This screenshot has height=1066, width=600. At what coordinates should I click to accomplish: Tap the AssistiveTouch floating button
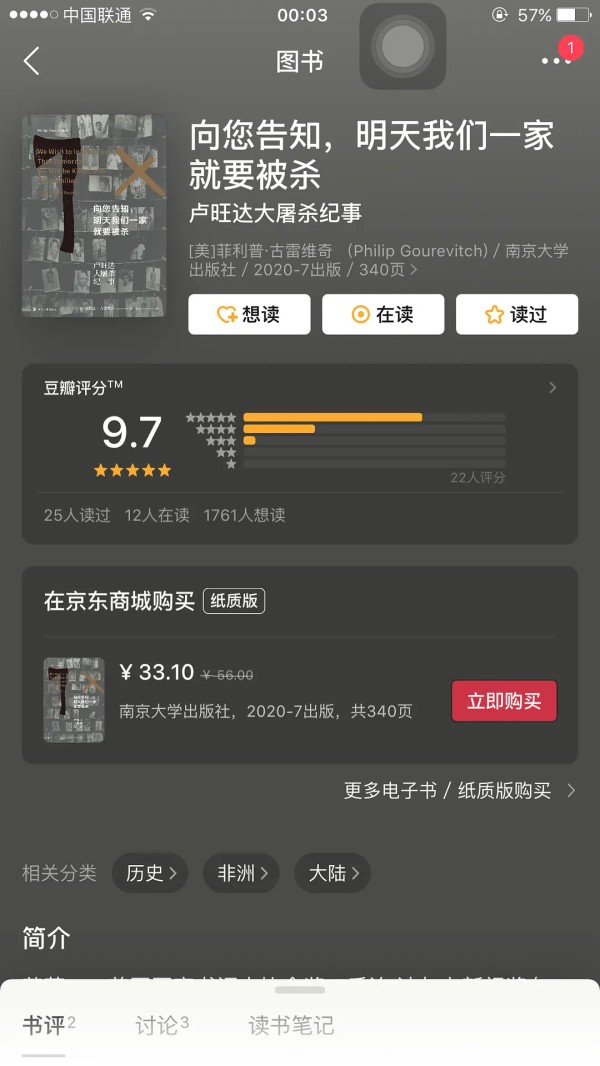(x=403, y=46)
